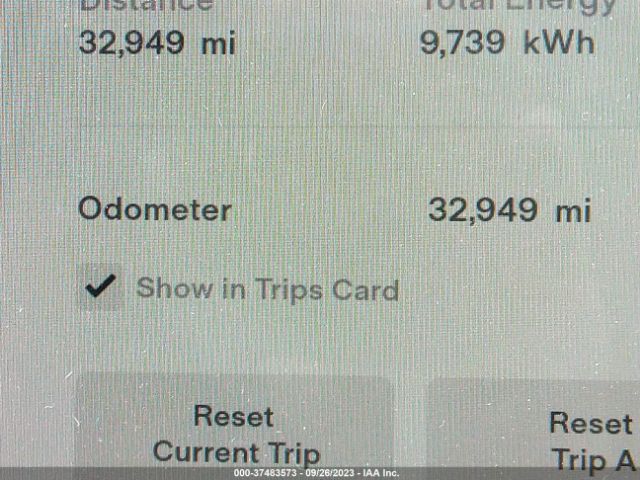Uncheck the Show in Trips Card checkbox
Image resolution: width=640 pixels, height=480 pixels.
pos(100,288)
